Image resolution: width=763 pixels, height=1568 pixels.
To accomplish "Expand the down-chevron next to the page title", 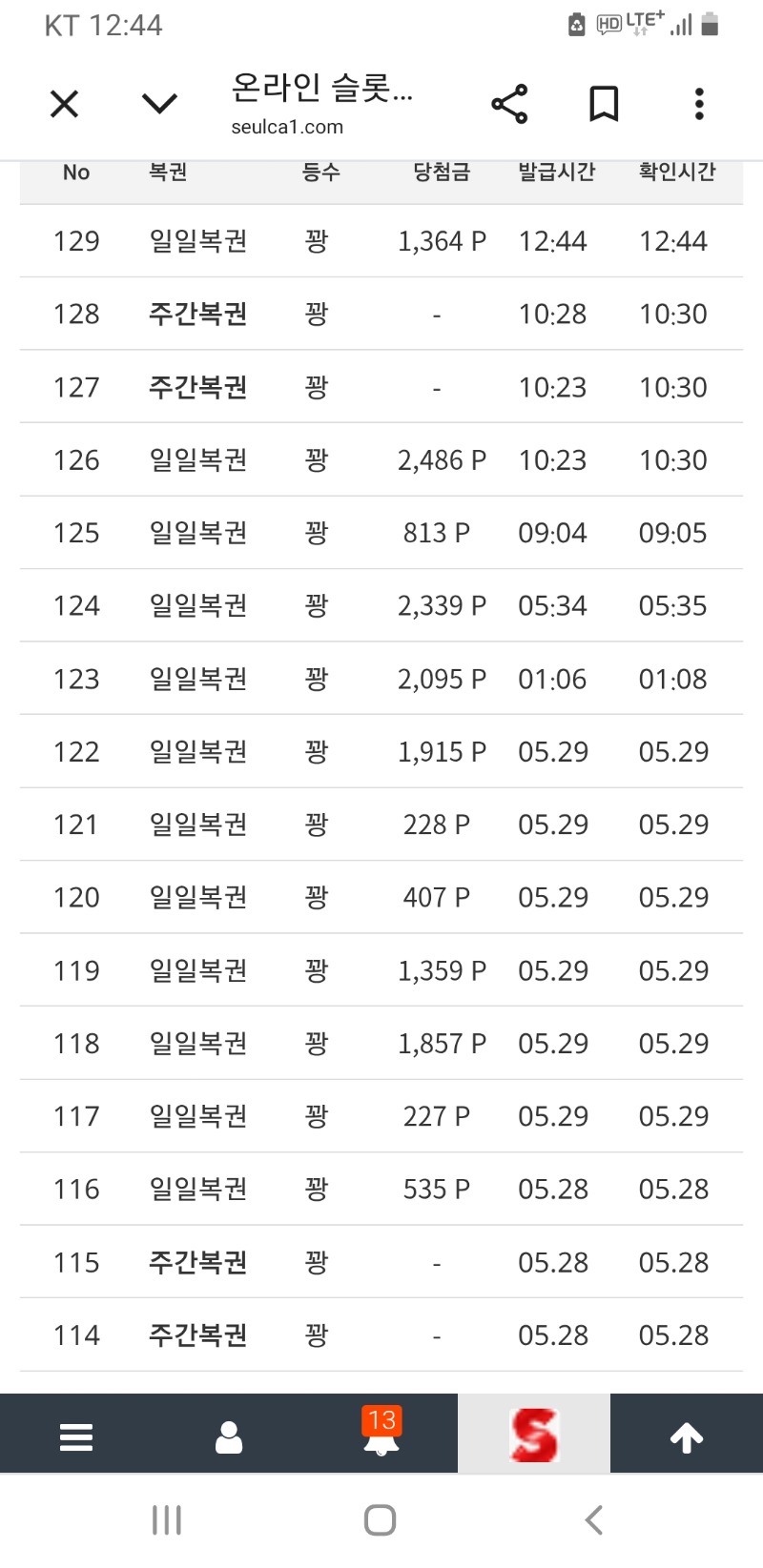I will [159, 103].
